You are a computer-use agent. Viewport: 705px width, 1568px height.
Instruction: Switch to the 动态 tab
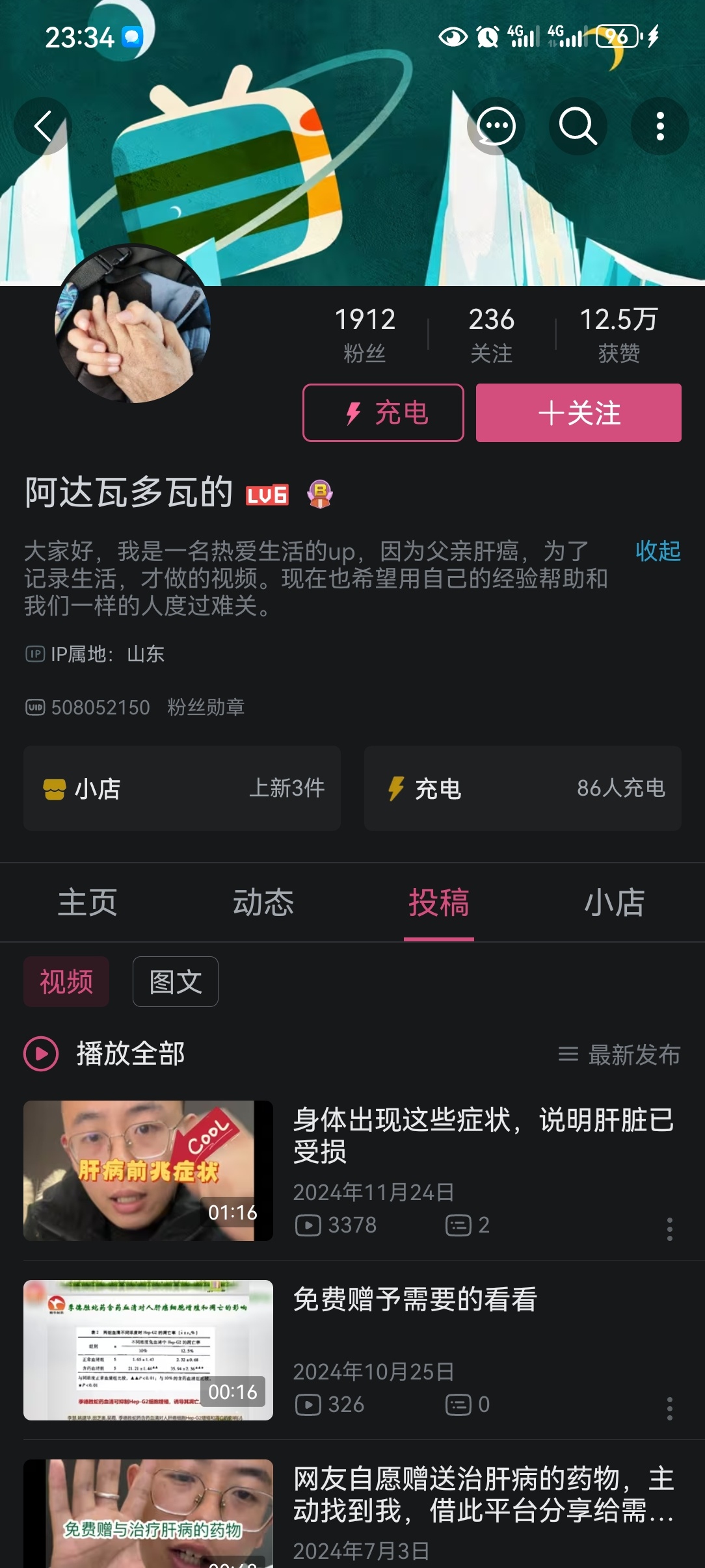coord(263,902)
